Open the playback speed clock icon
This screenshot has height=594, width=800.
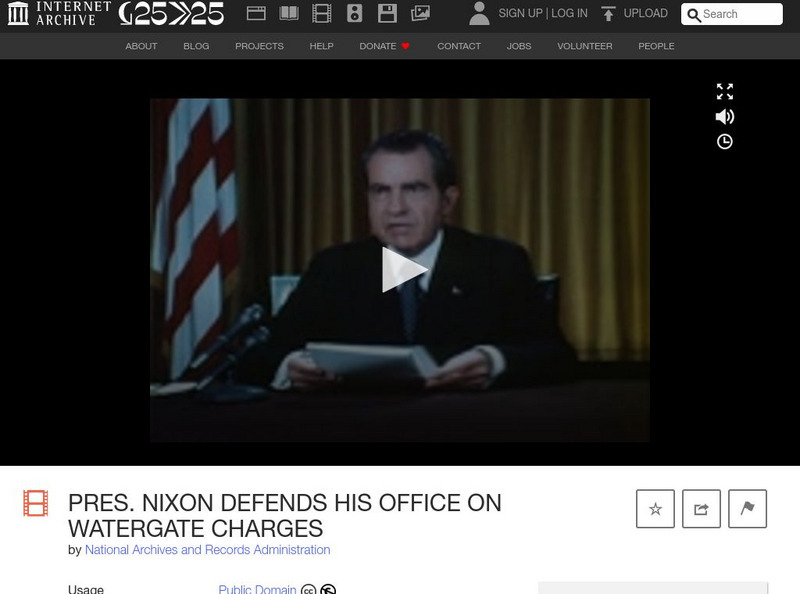coord(725,142)
